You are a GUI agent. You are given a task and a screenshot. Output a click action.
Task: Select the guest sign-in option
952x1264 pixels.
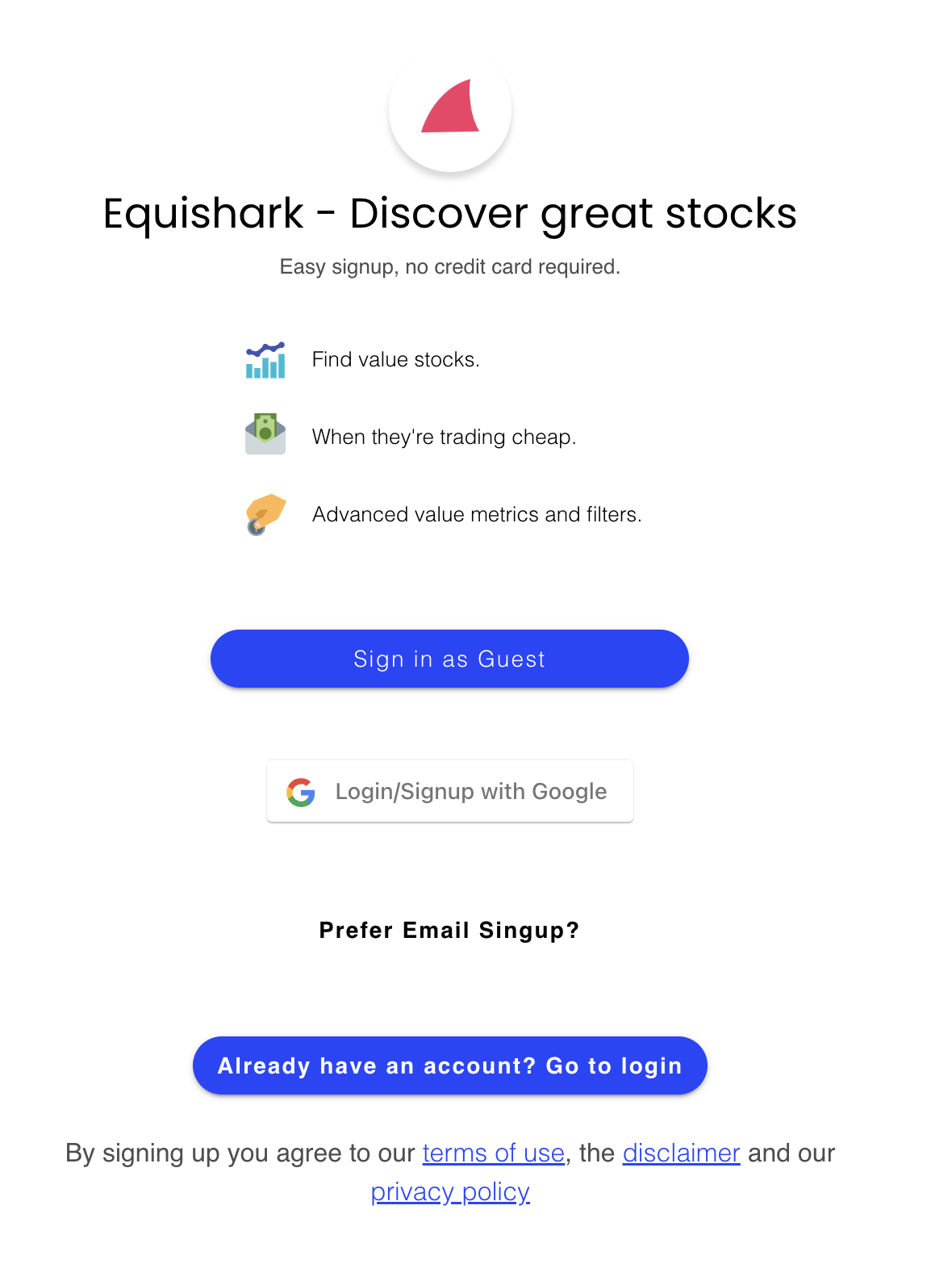[x=449, y=659]
